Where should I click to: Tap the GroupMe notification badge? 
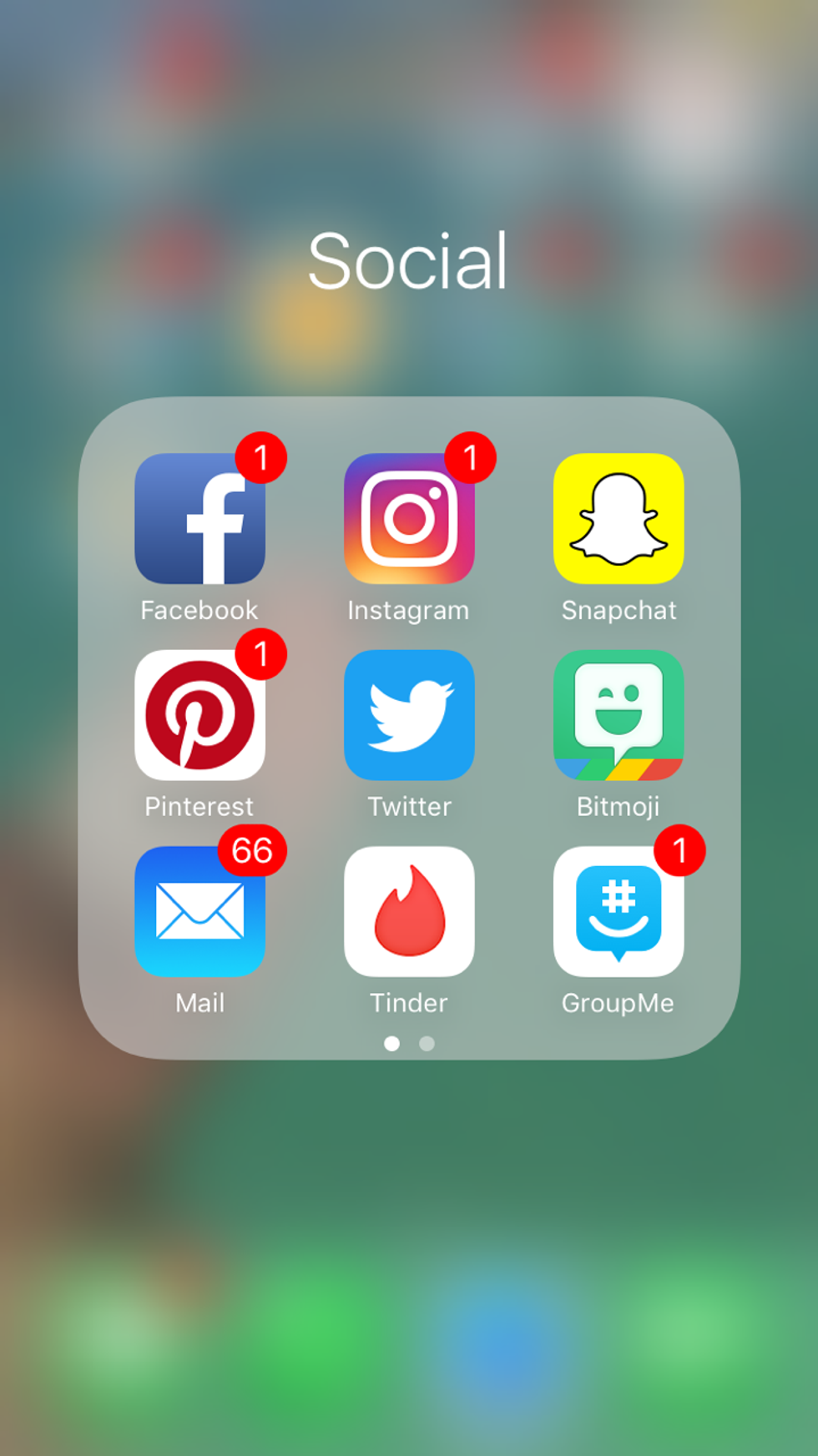pos(680,851)
